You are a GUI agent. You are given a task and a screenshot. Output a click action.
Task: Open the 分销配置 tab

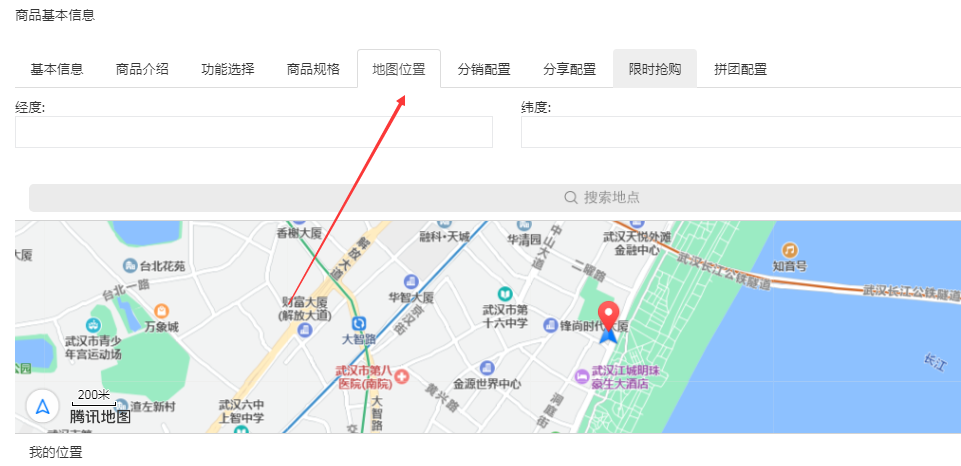coord(484,69)
